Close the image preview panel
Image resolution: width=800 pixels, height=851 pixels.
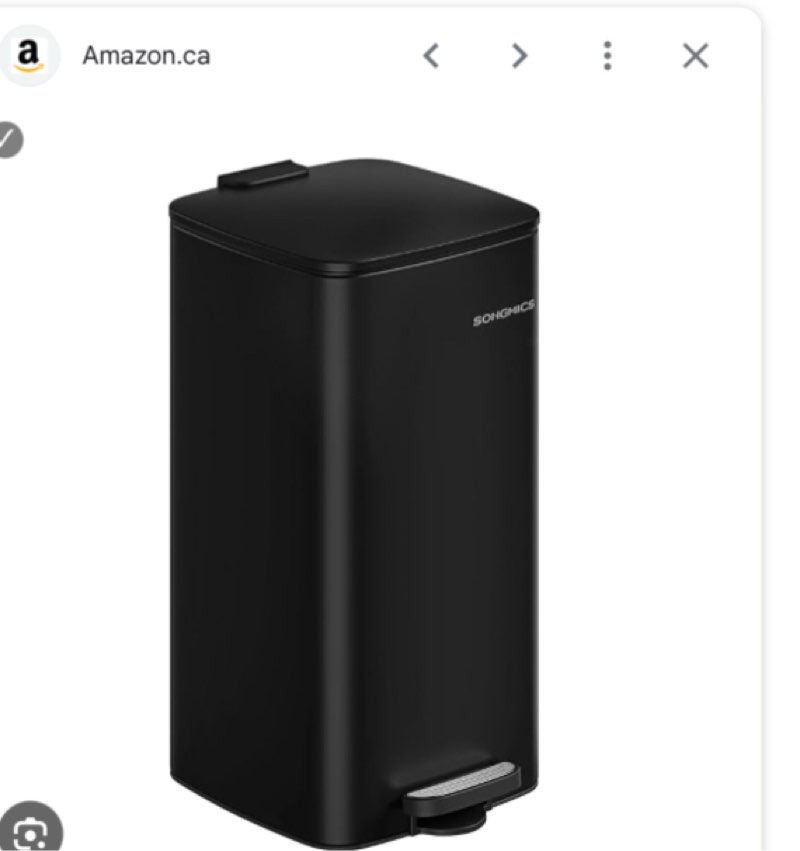coord(695,56)
